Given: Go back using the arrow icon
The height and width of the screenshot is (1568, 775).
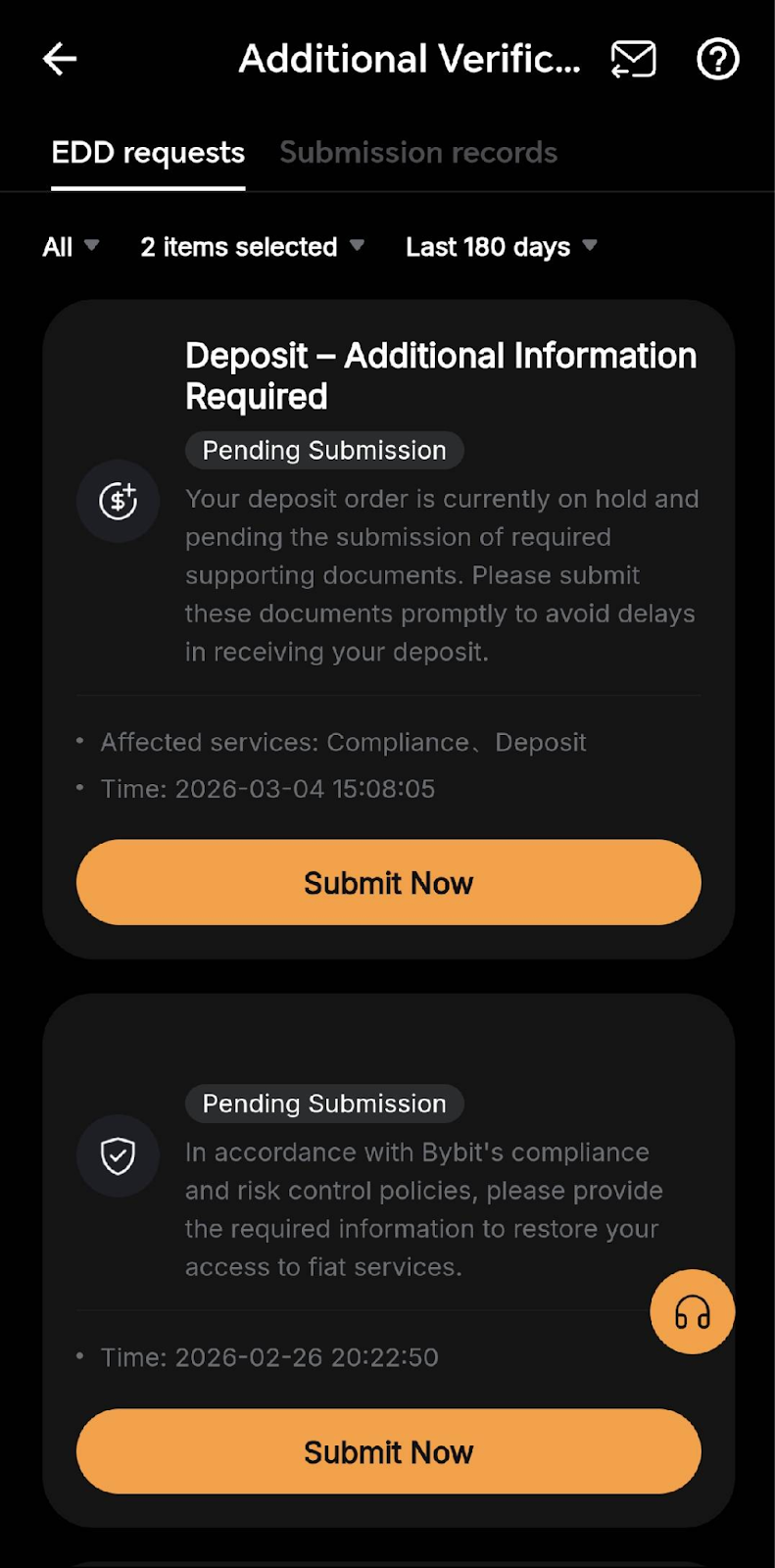Looking at the screenshot, I should point(60,59).
